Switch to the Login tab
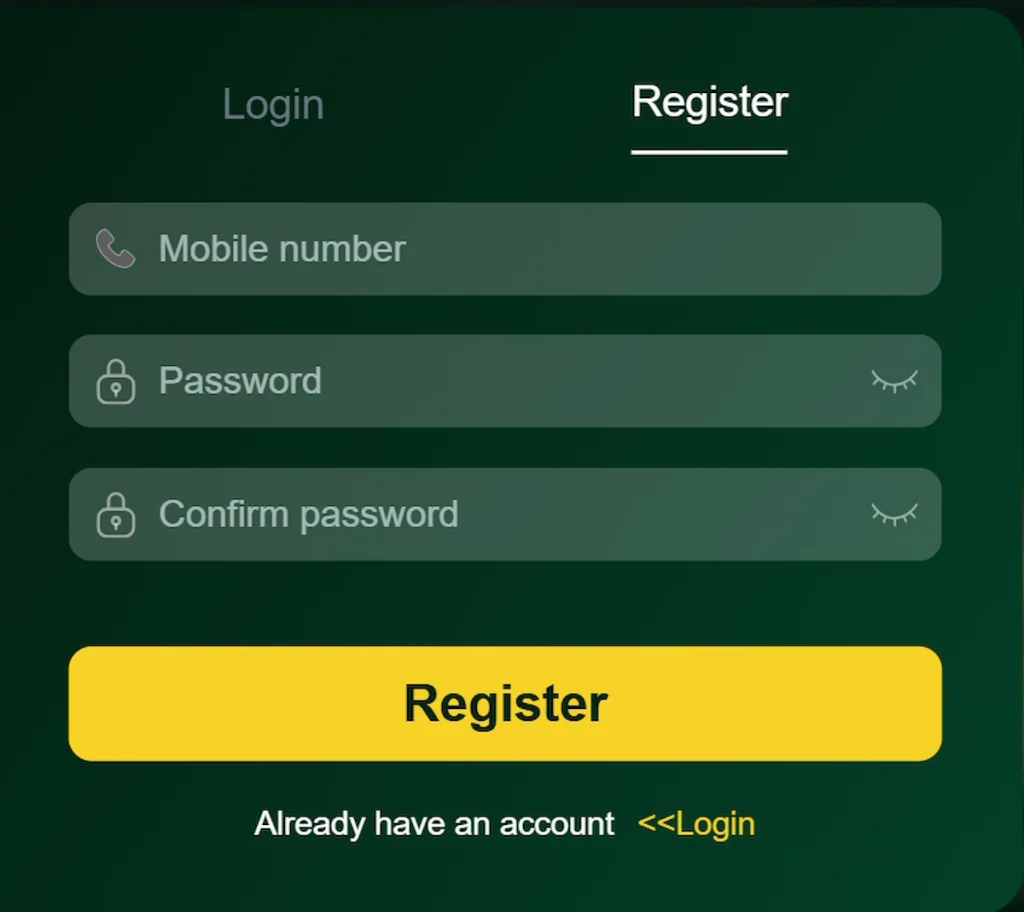Viewport: 1024px width, 912px height. (x=273, y=105)
